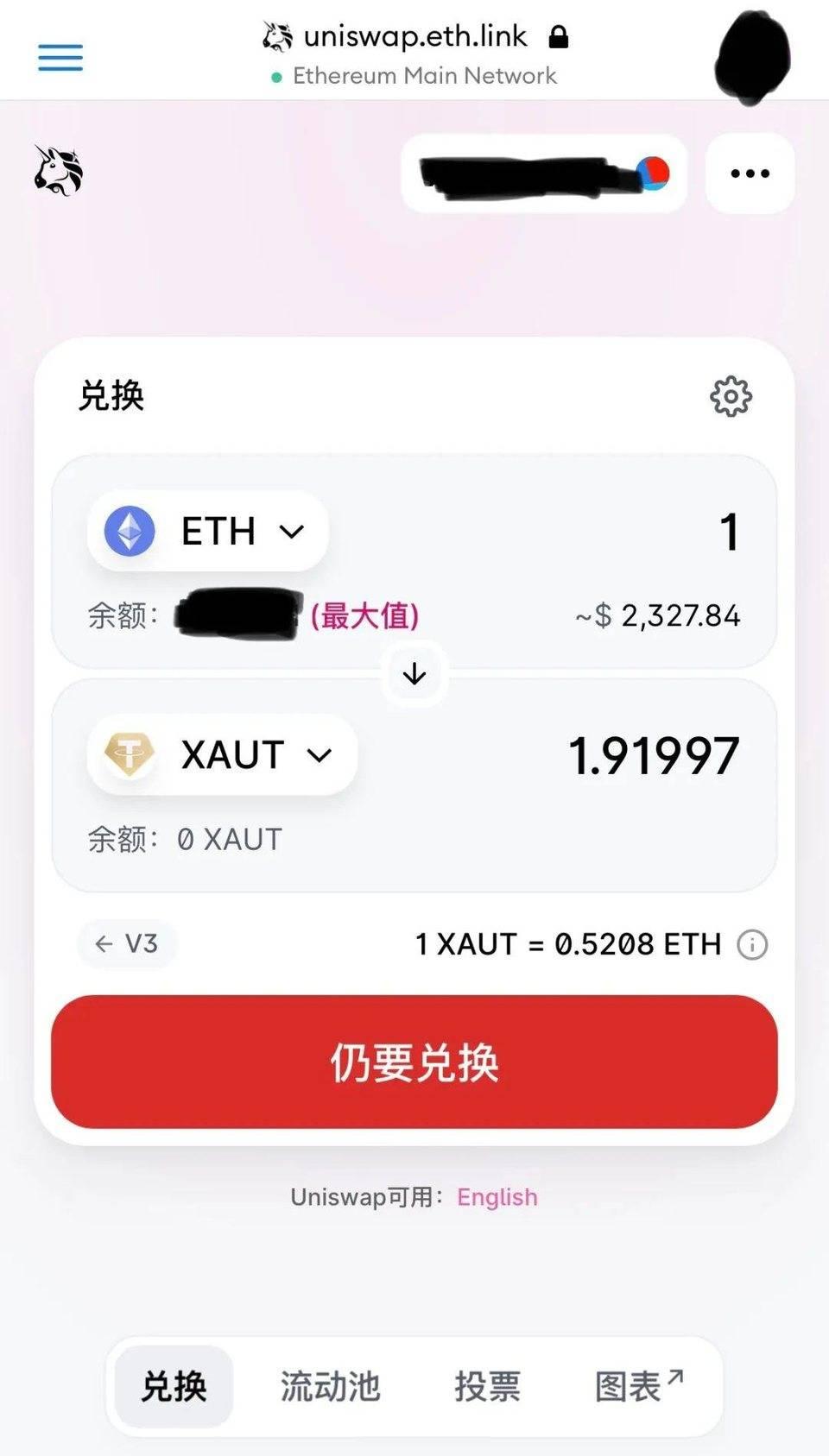Click the ETH Ethereum token icon

(130, 532)
